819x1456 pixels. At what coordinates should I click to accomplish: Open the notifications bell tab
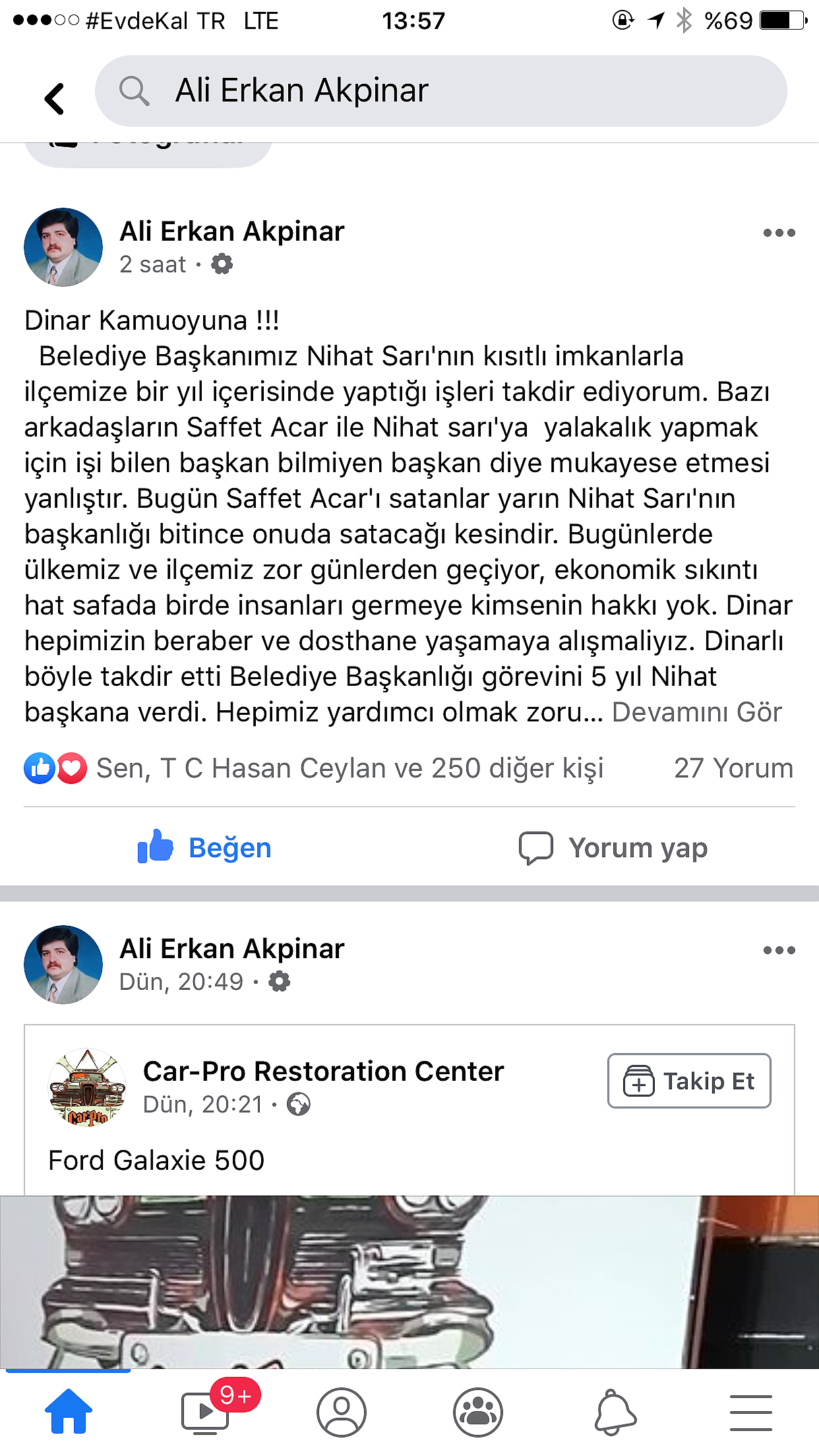[x=615, y=1412]
